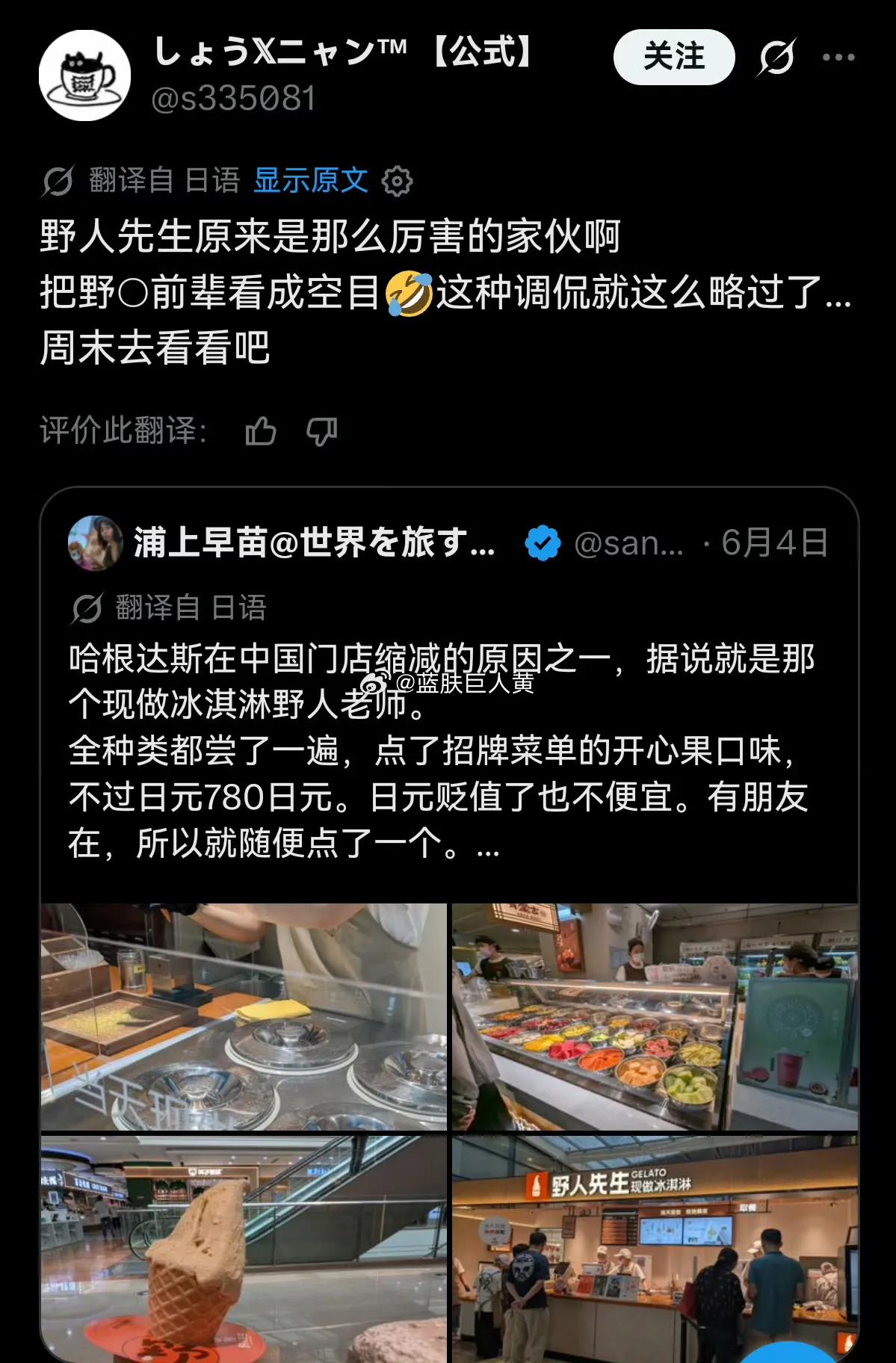Viewport: 896px width, 1363px height.
Task: View the ice cream counter photo
Action: [244, 1017]
